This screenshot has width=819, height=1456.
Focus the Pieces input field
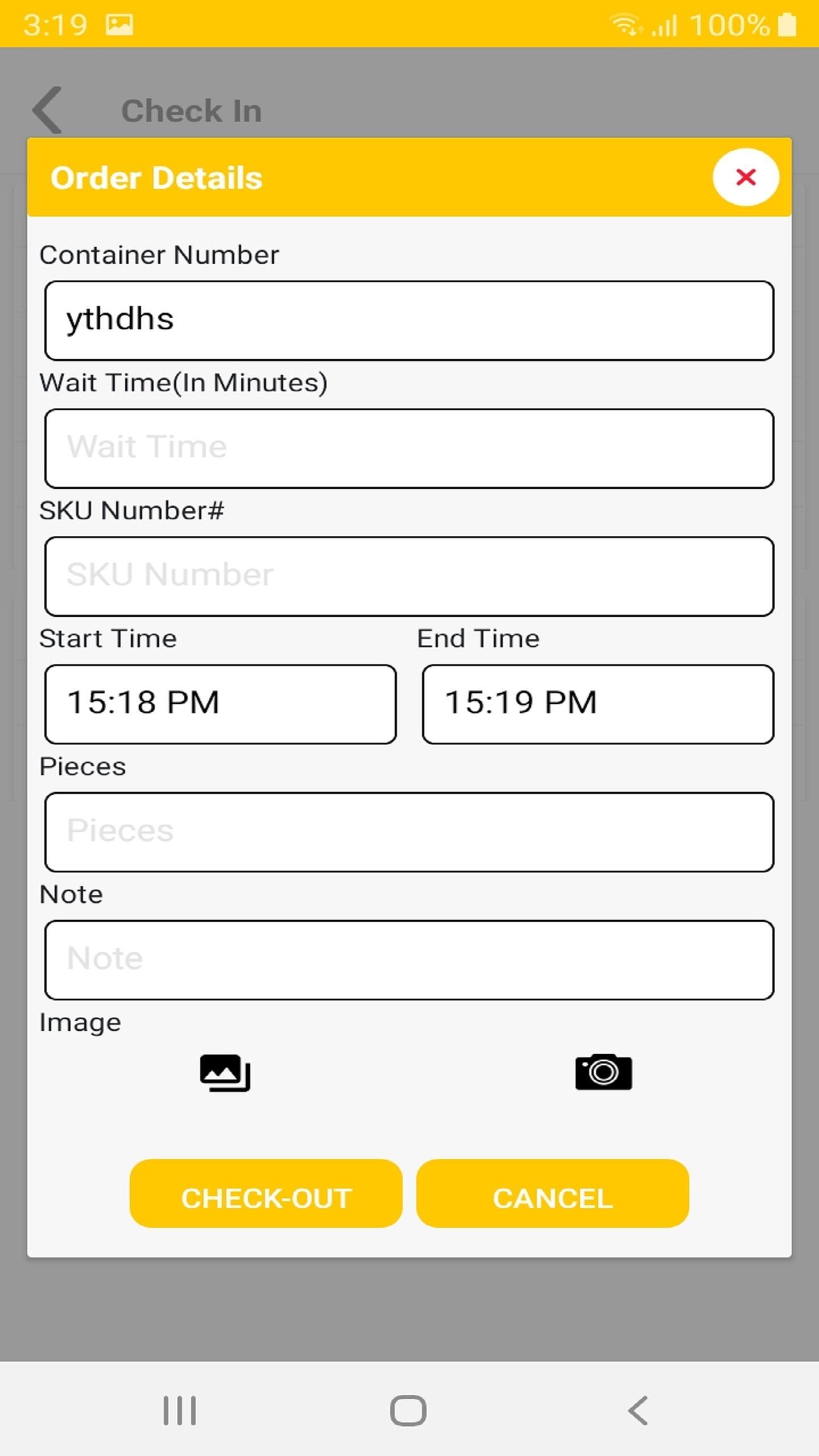tap(409, 832)
